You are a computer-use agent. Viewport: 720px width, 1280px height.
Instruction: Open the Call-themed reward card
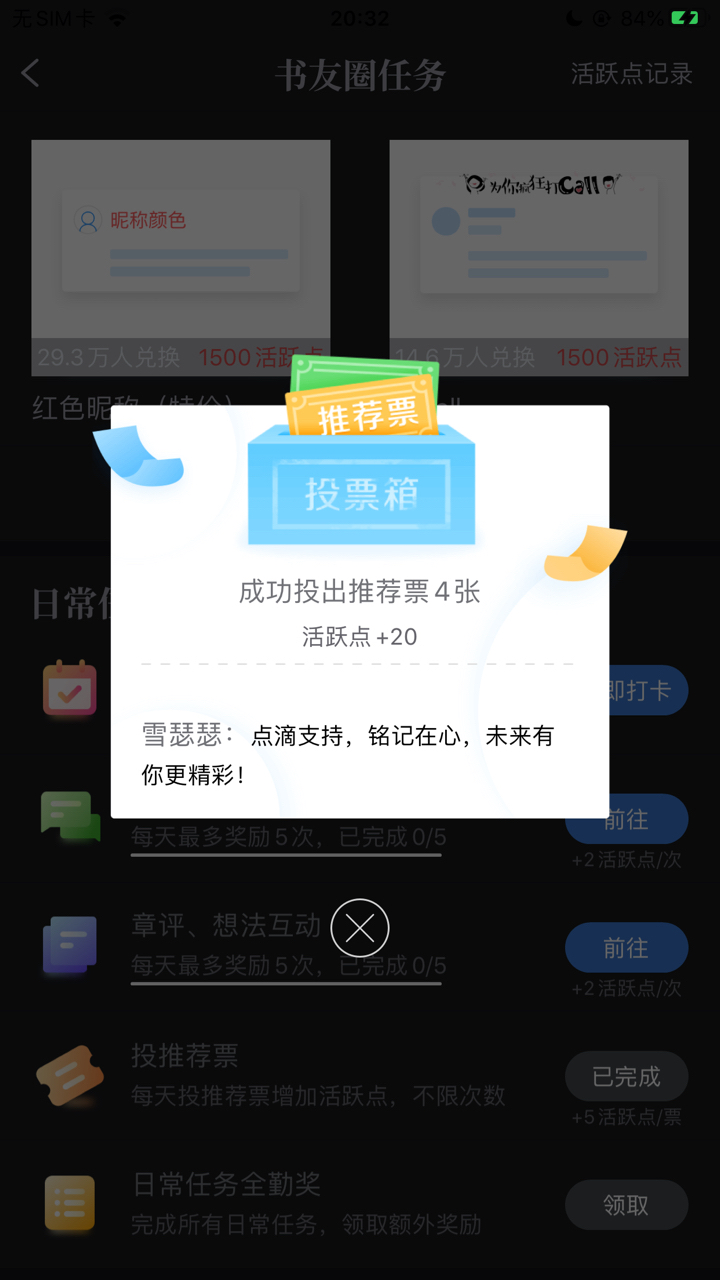pos(539,257)
